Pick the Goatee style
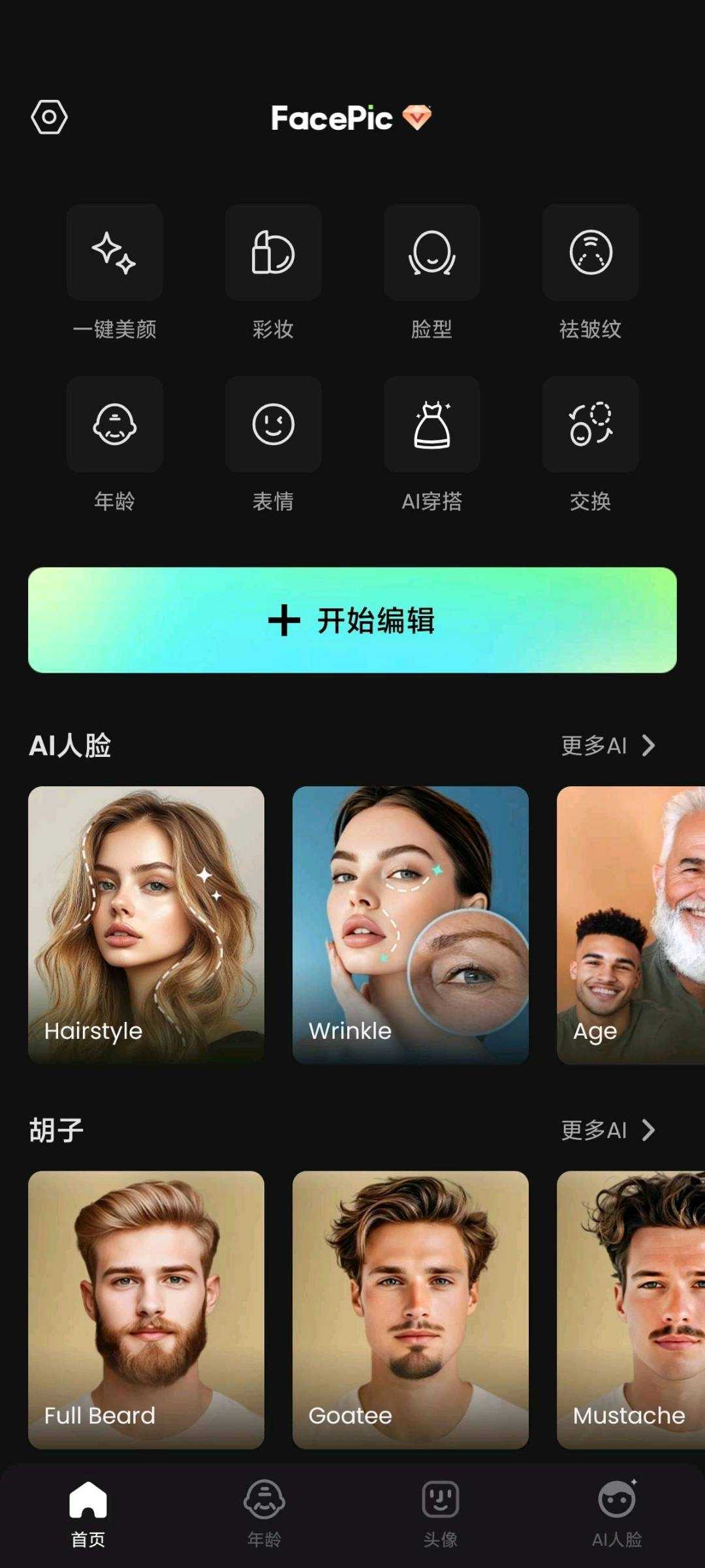 pos(410,1310)
